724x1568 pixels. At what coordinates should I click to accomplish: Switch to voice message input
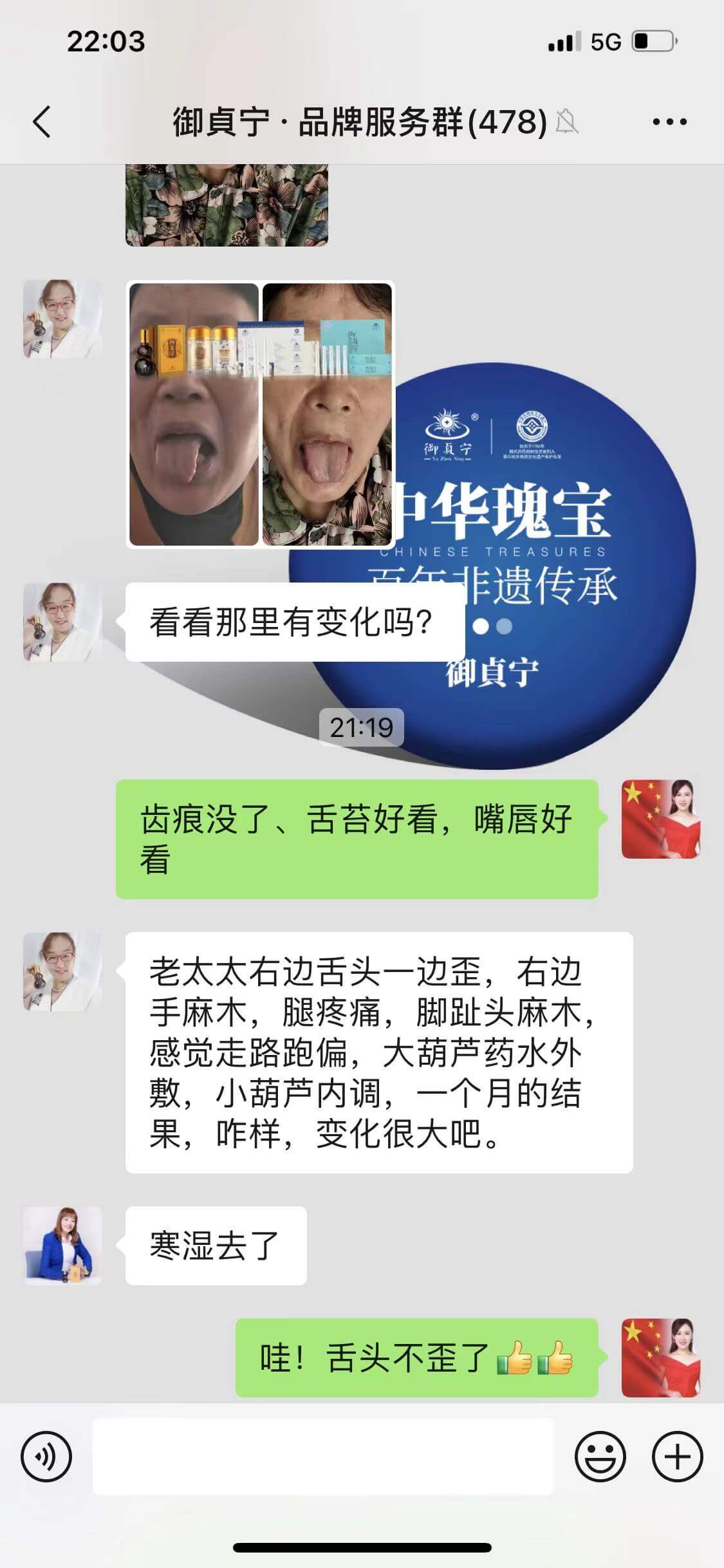click(46, 1457)
